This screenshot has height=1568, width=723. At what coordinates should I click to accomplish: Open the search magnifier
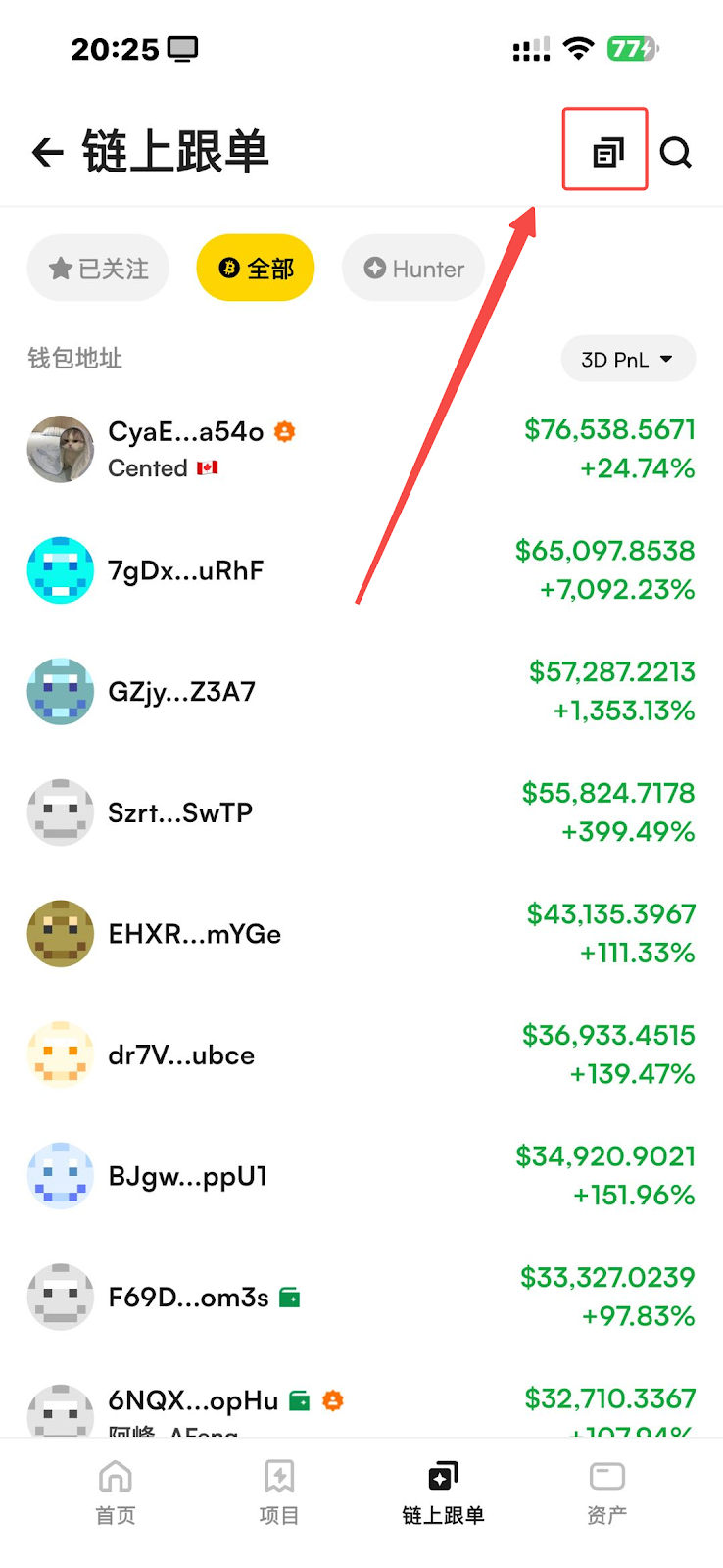click(676, 152)
